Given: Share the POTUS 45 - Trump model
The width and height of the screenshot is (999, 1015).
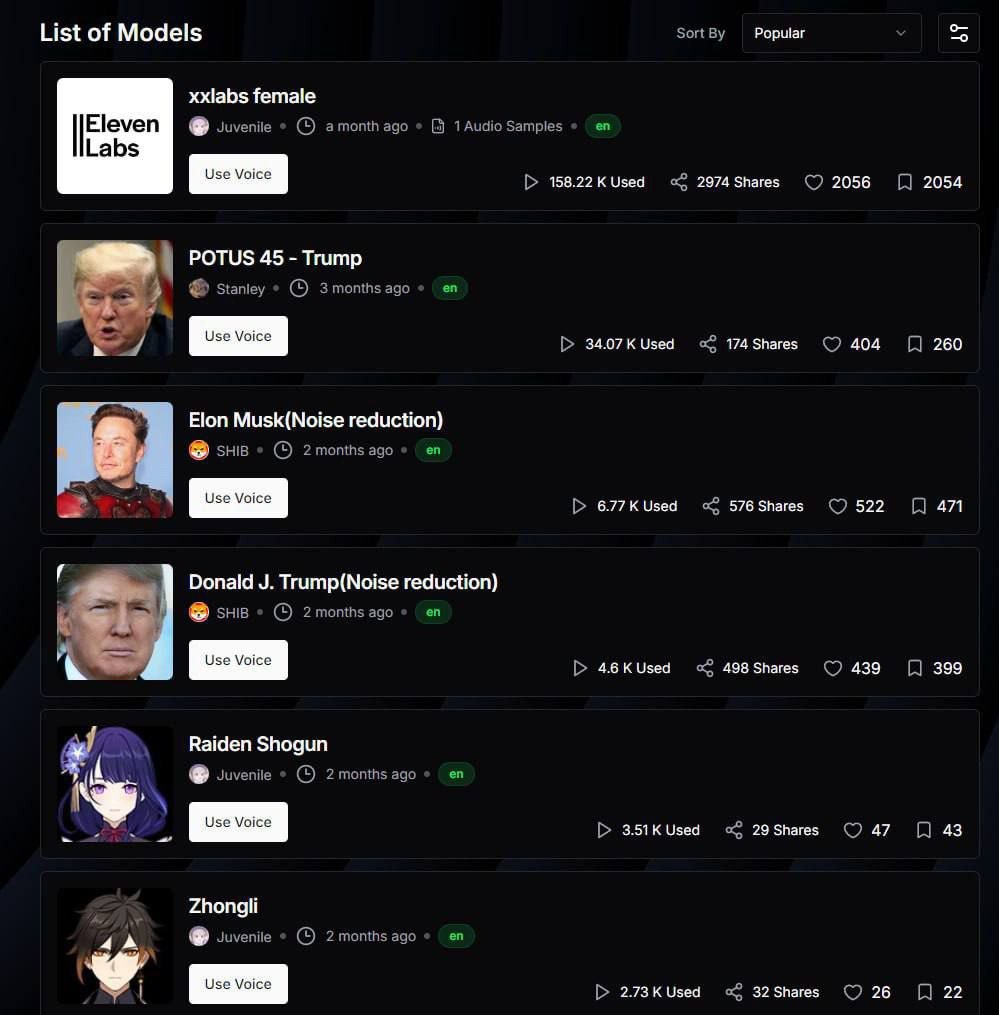Looking at the screenshot, I should click(708, 344).
